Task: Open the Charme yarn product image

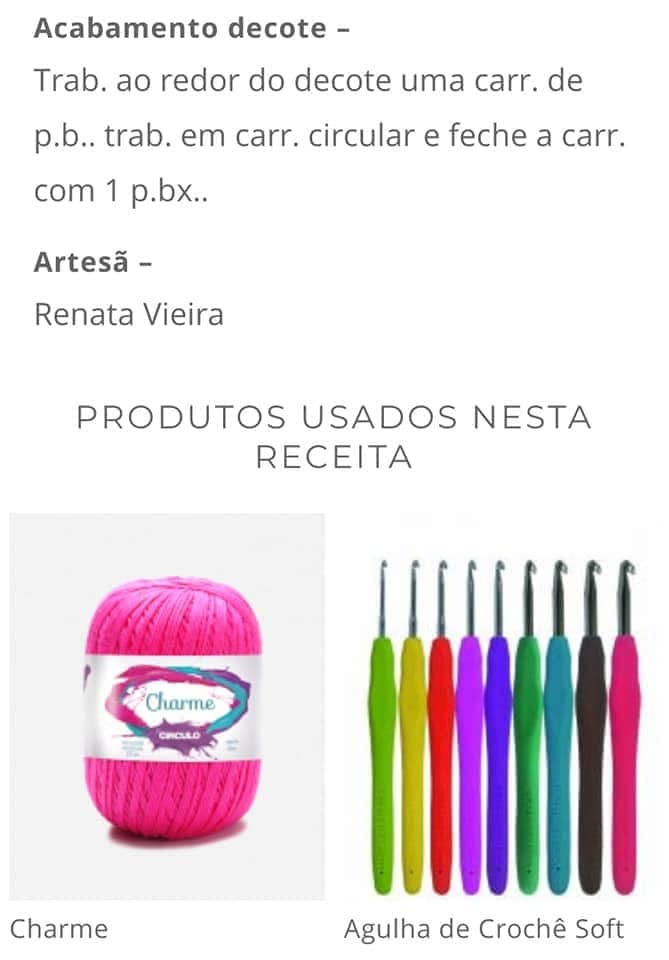Action: click(167, 707)
